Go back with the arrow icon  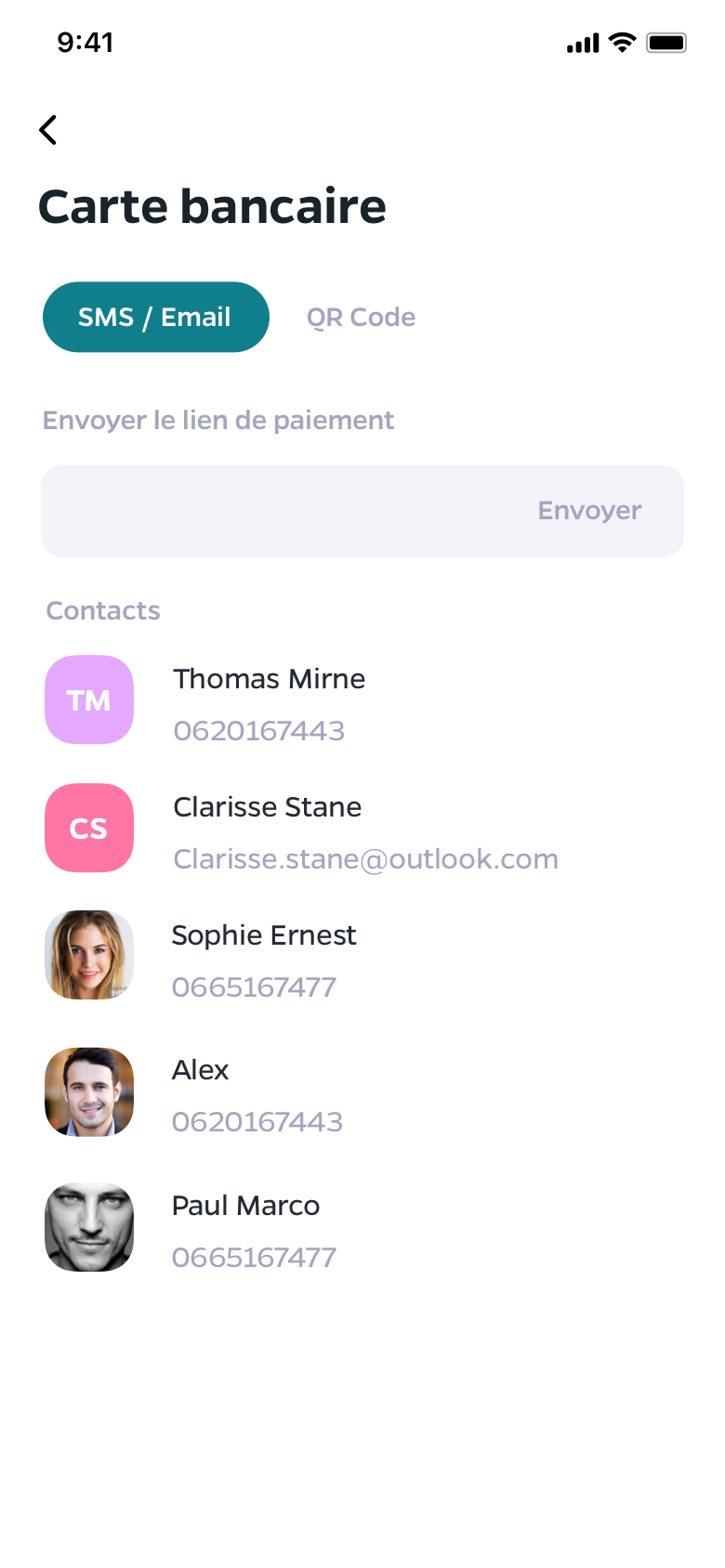click(48, 130)
